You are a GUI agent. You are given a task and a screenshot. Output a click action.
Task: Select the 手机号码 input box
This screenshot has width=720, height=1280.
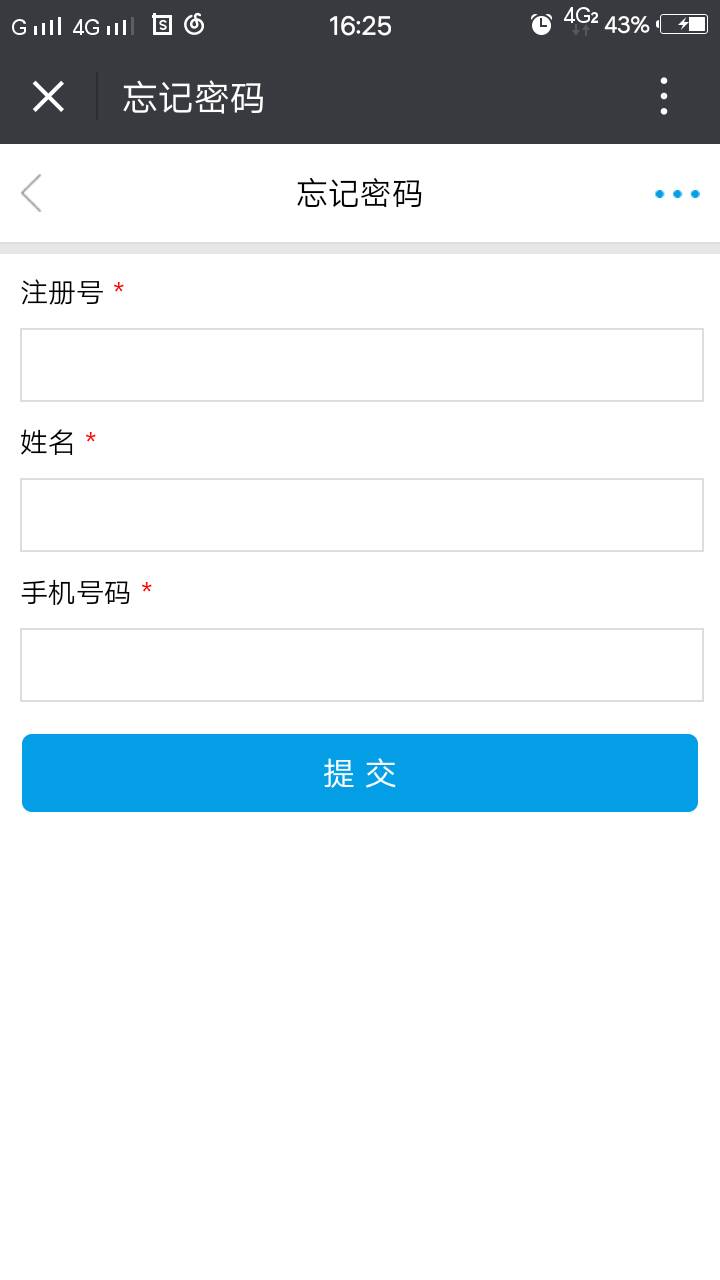(362, 665)
